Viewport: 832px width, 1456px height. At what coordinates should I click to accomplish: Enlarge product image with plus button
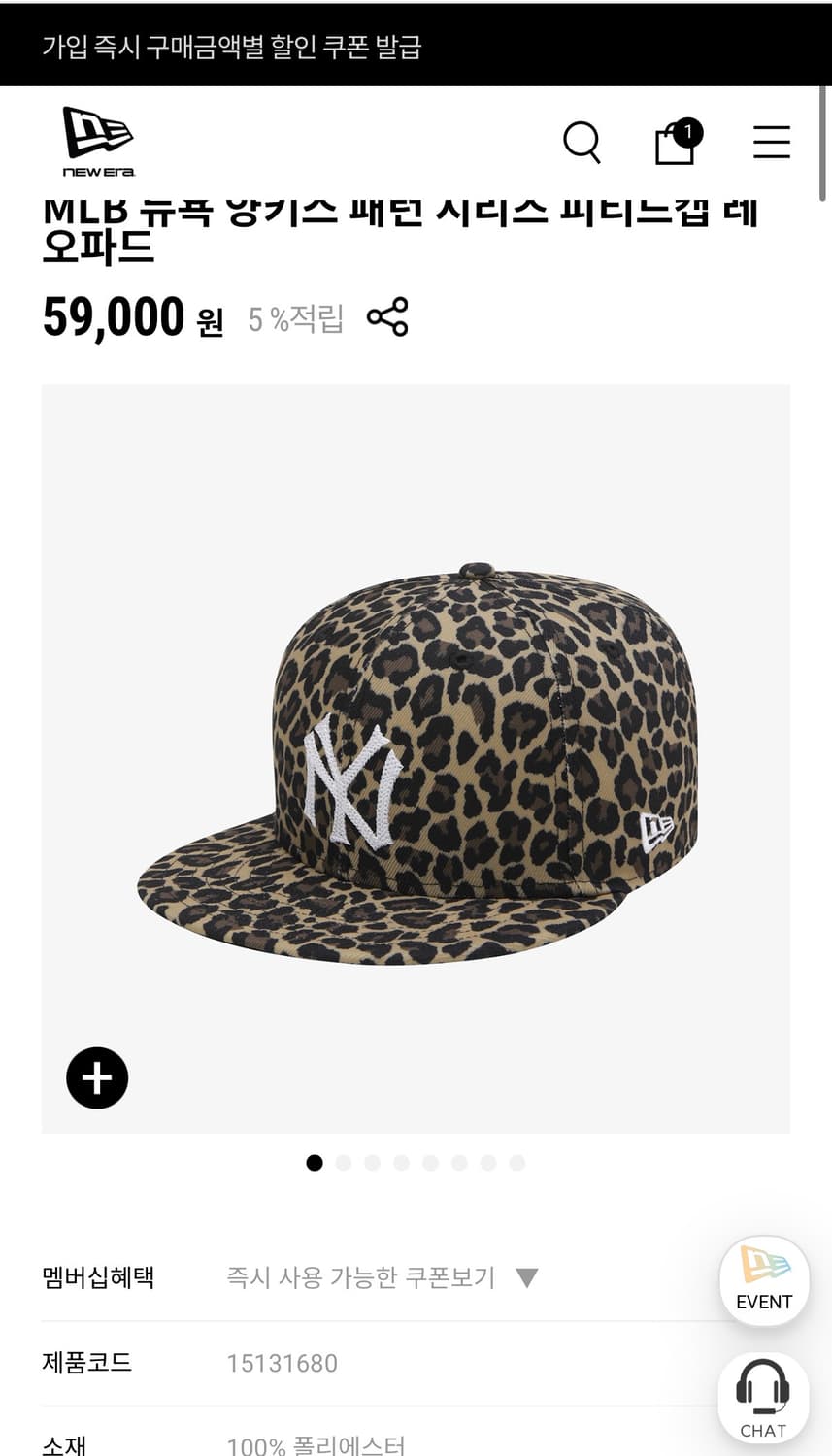pos(97,1077)
